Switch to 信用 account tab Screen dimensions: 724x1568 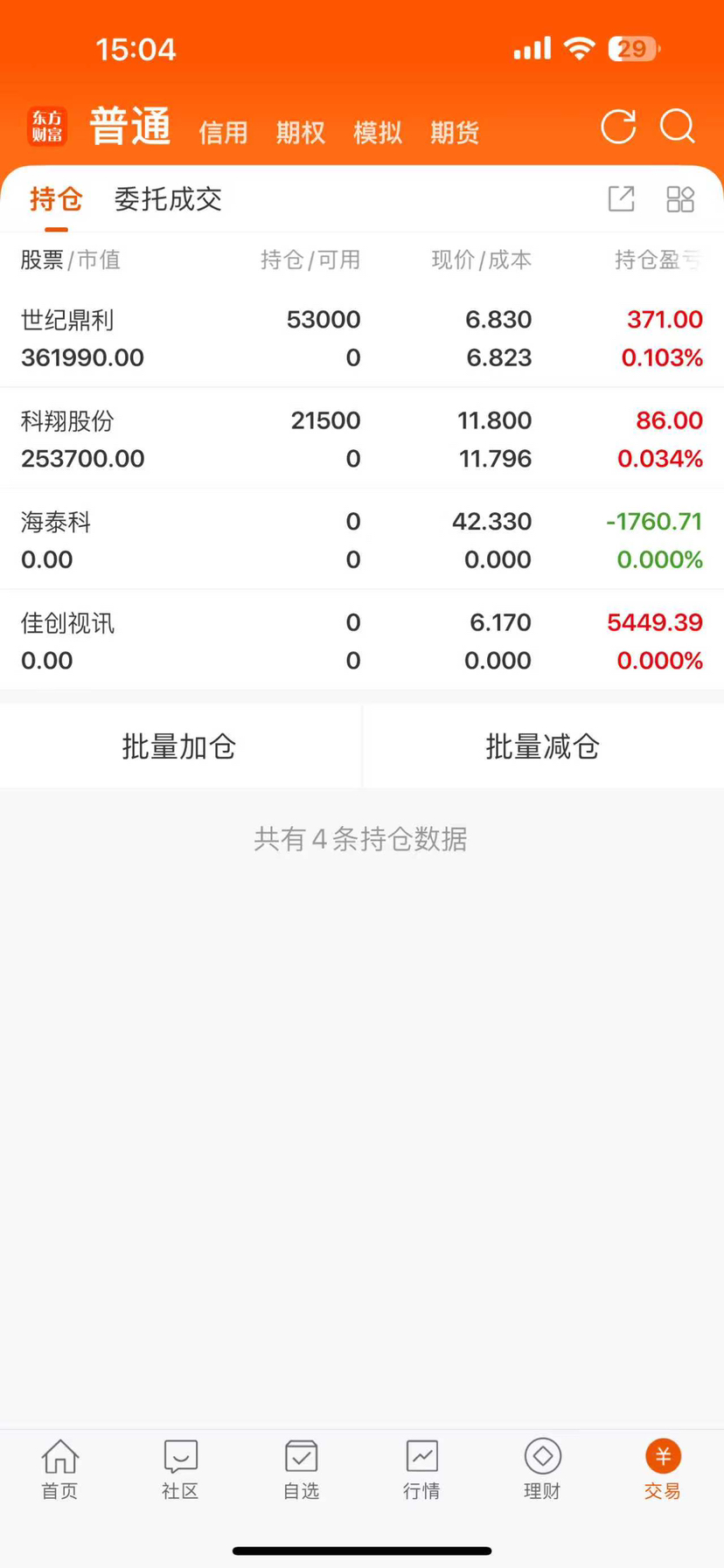point(223,133)
